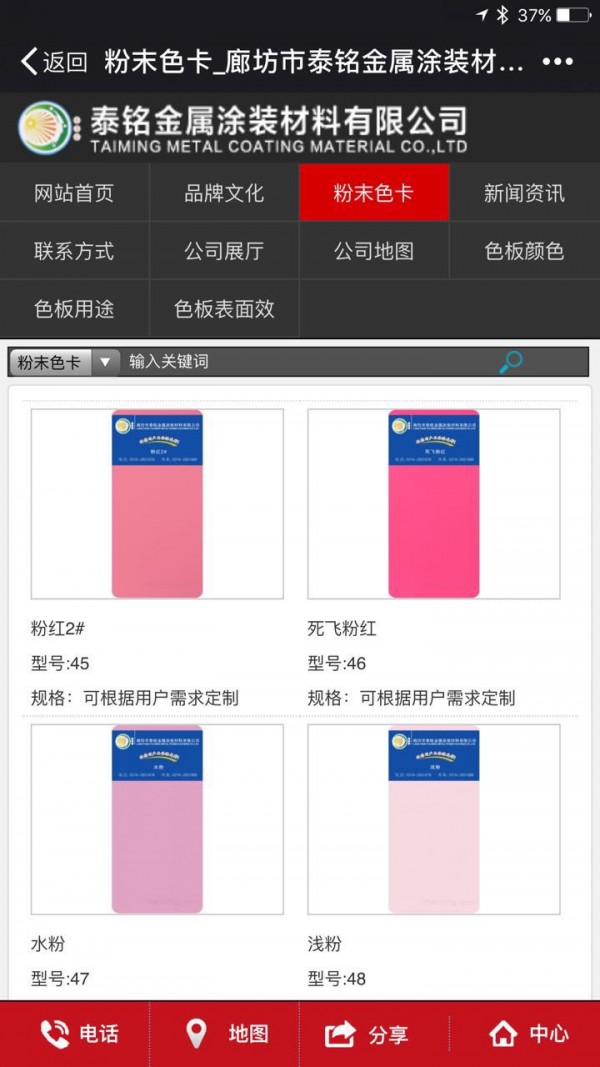
Task: Open 公司展厅 section
Action: point(224,251)
